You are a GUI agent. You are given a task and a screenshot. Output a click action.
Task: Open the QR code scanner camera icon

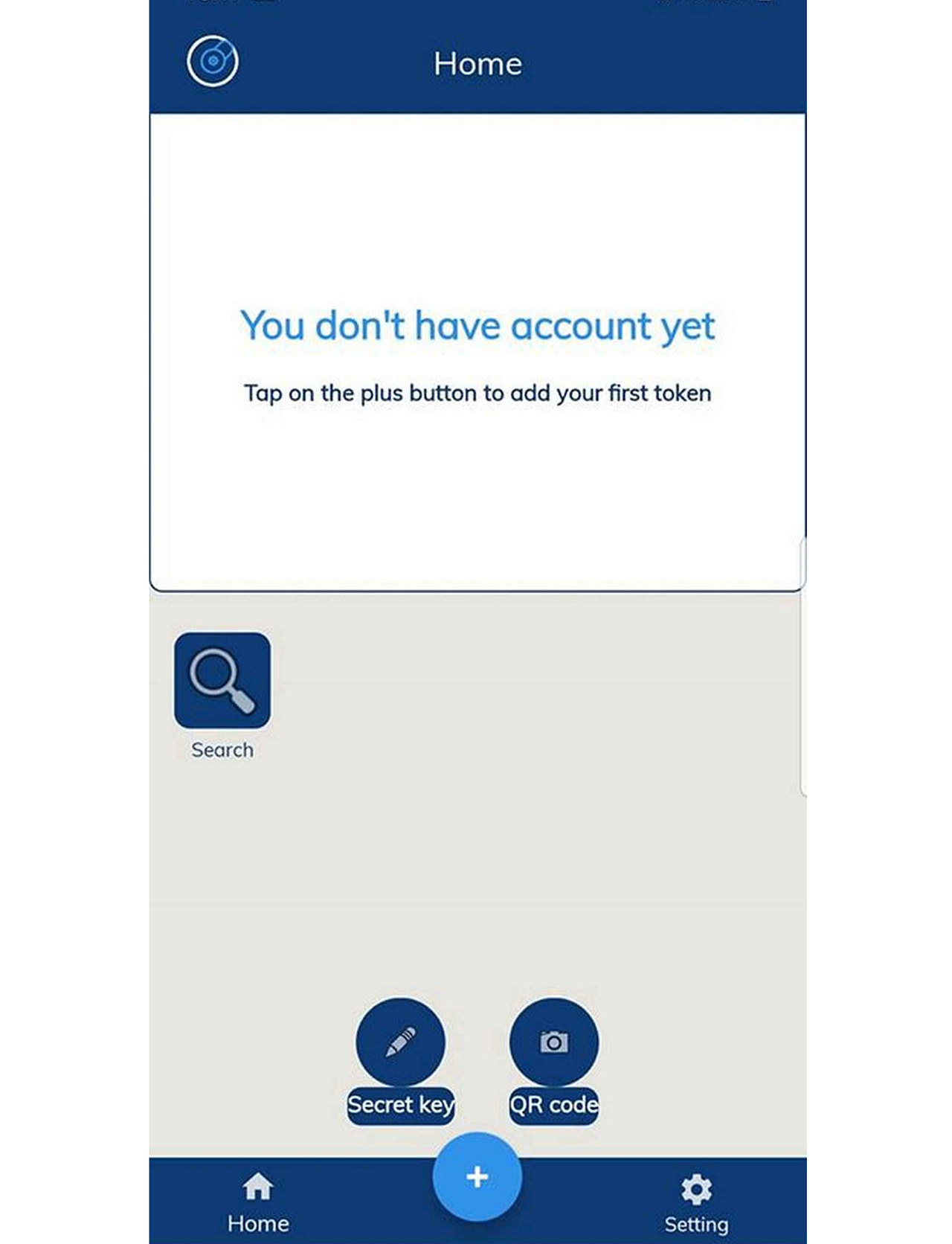553,1042
